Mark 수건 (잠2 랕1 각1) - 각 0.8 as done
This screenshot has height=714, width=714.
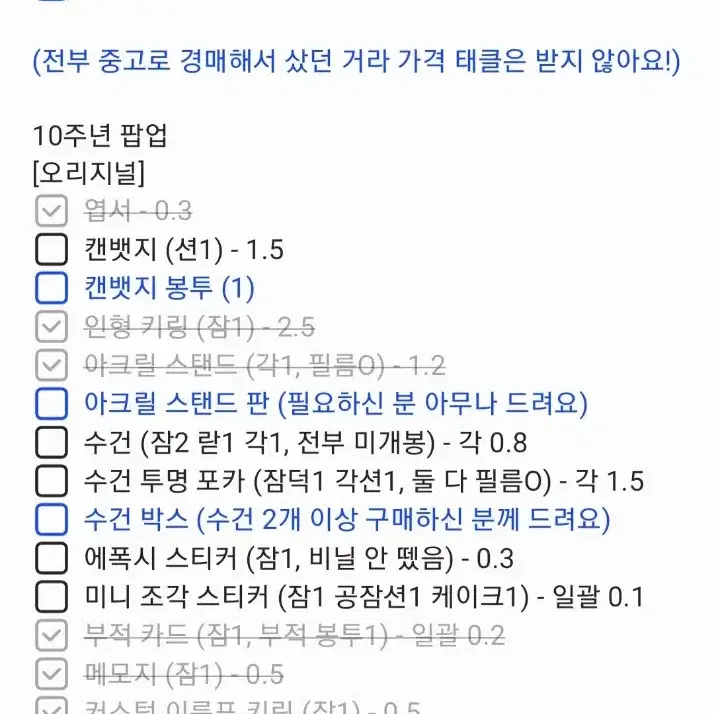(x=51, y=442)
